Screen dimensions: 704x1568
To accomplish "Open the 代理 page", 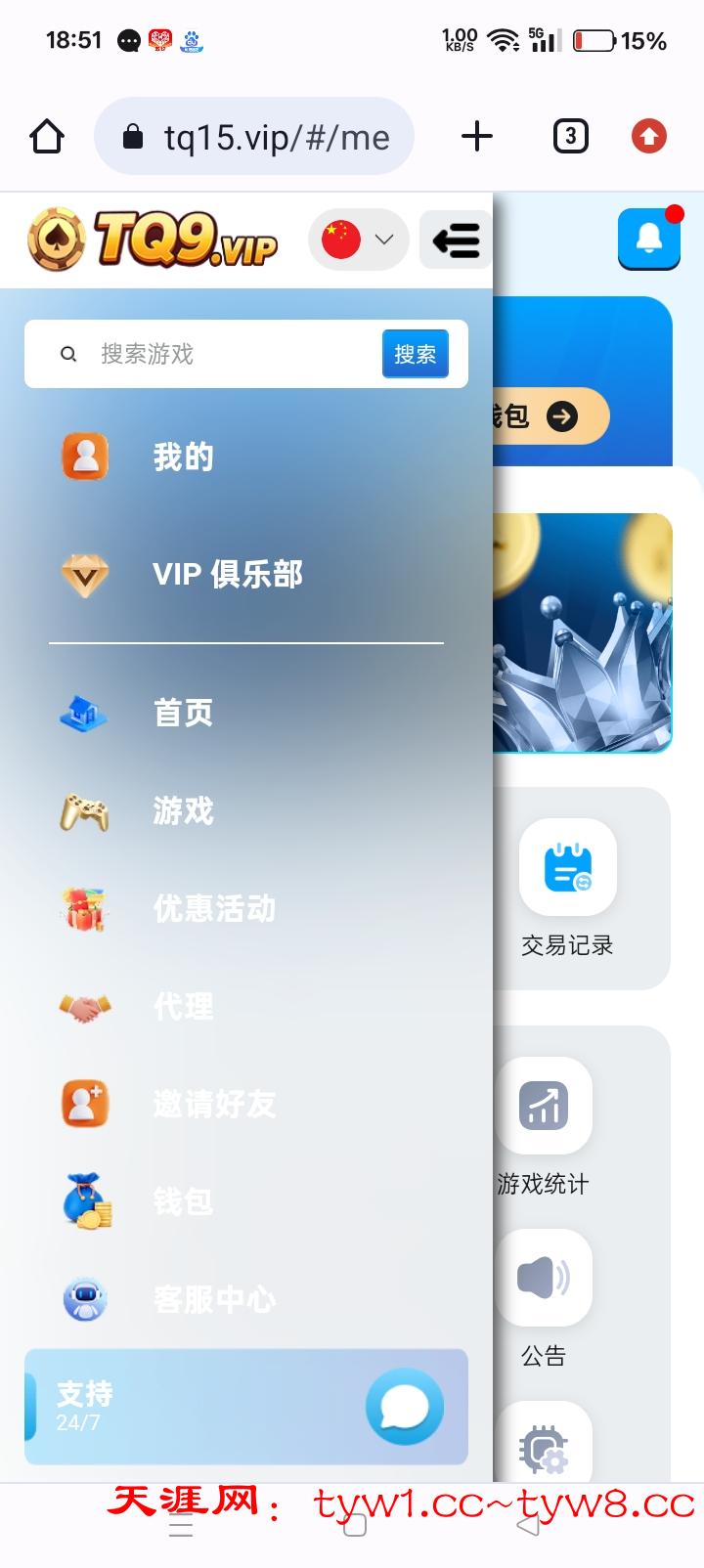I will pos(183,1006).
